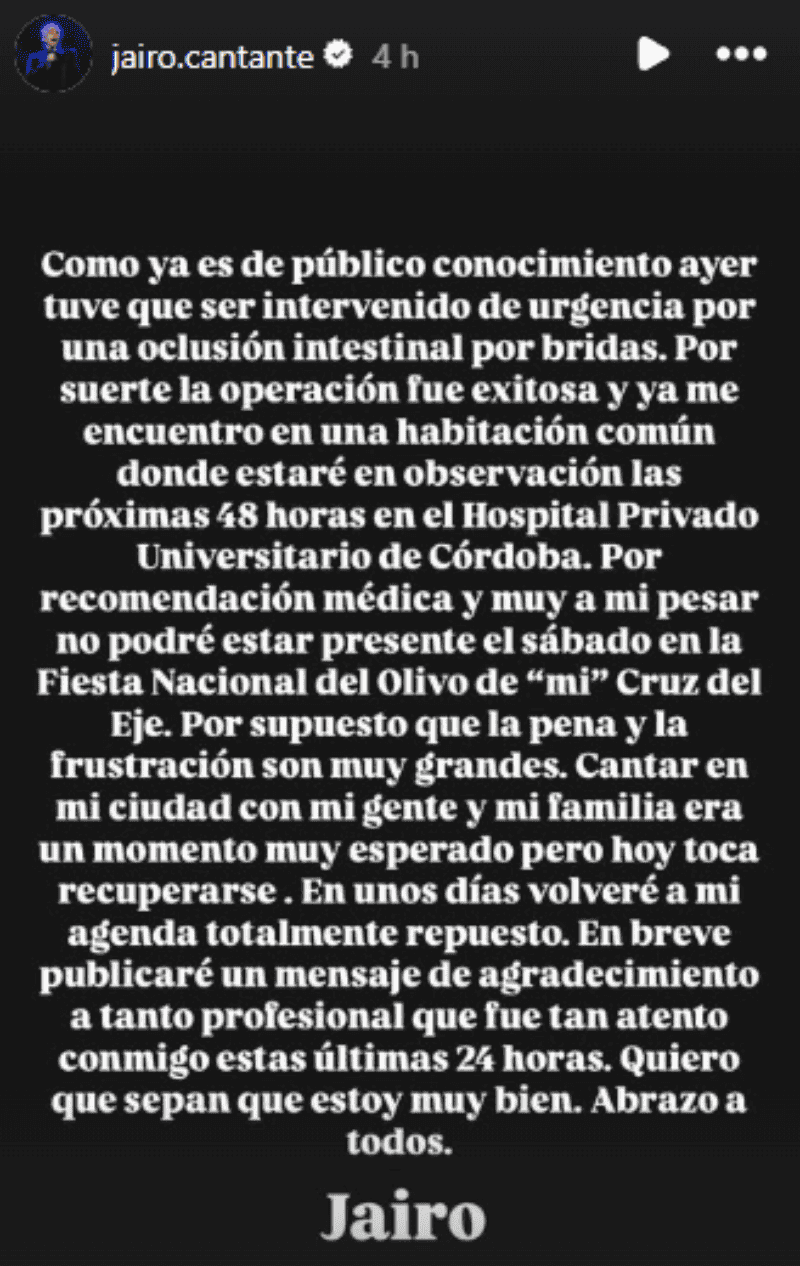Resume story playback with the play button
Viewport: 800px width, 1266px height.
click(x=653, y=54)
